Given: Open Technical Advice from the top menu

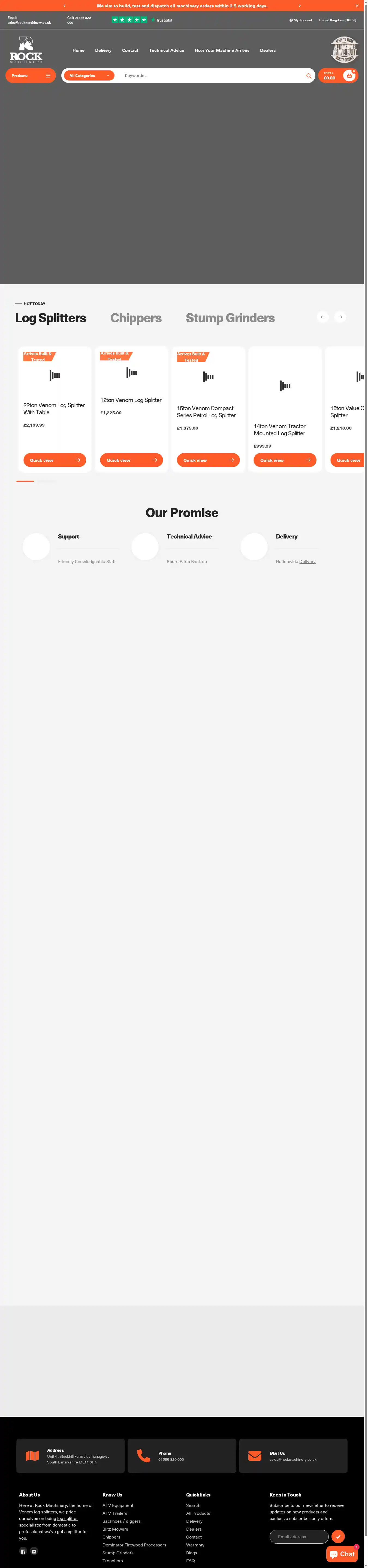Looking at the screenshot, I should tap(166, 50).
